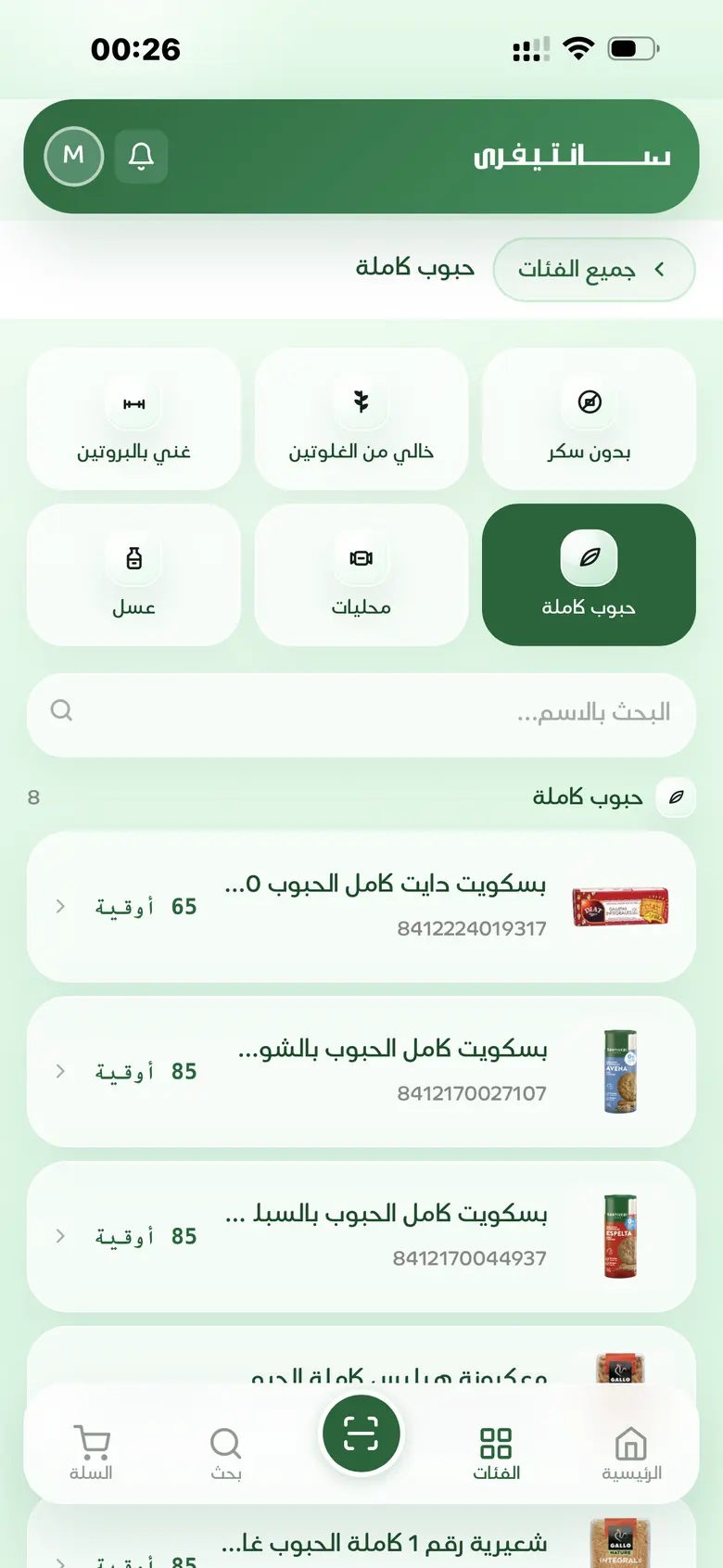Open the السلة cart tab
This screenshot has height=1568, width=723.
coord(91,1454)
